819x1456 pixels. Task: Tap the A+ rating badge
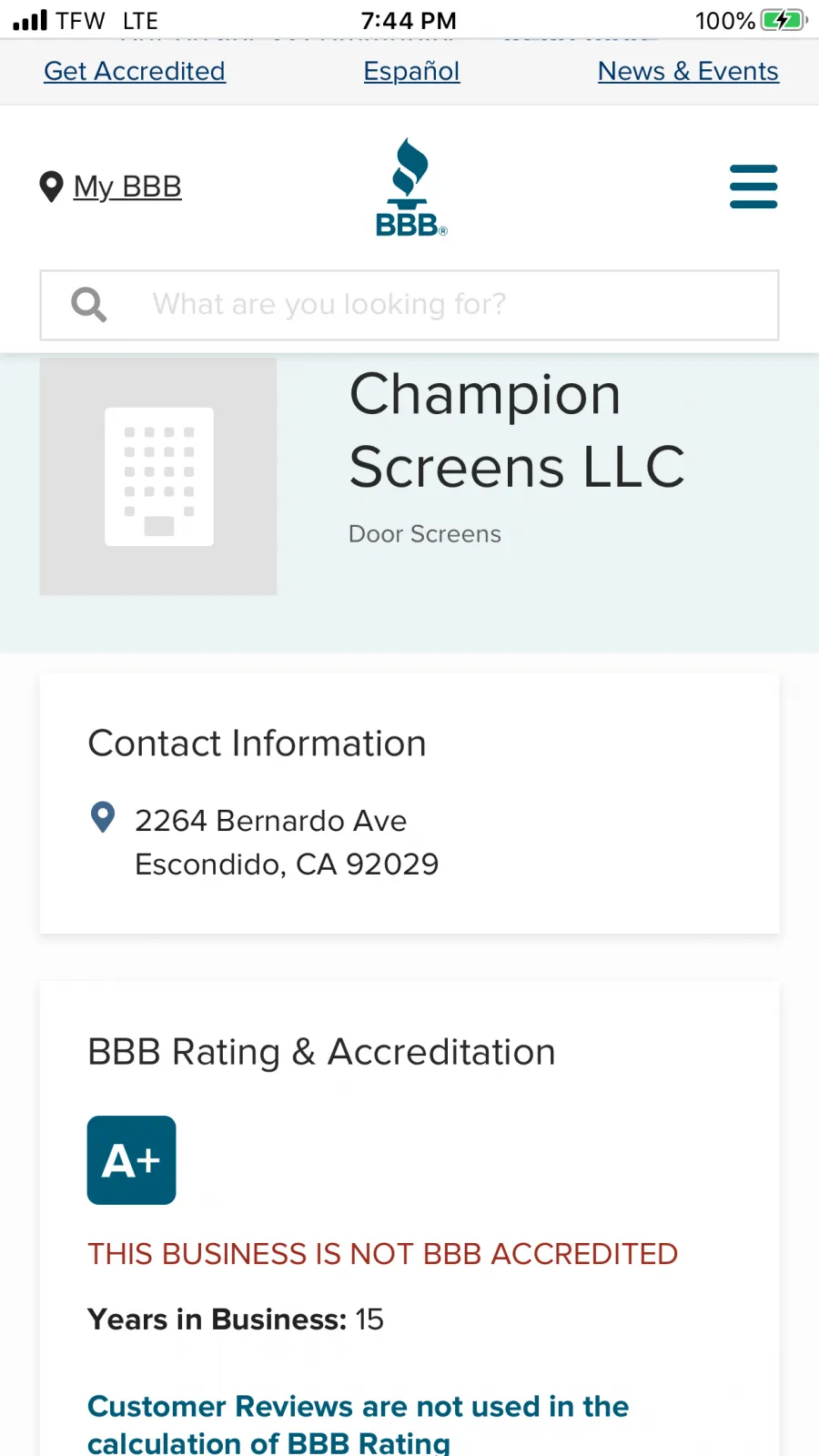[x=132, y=1160]
